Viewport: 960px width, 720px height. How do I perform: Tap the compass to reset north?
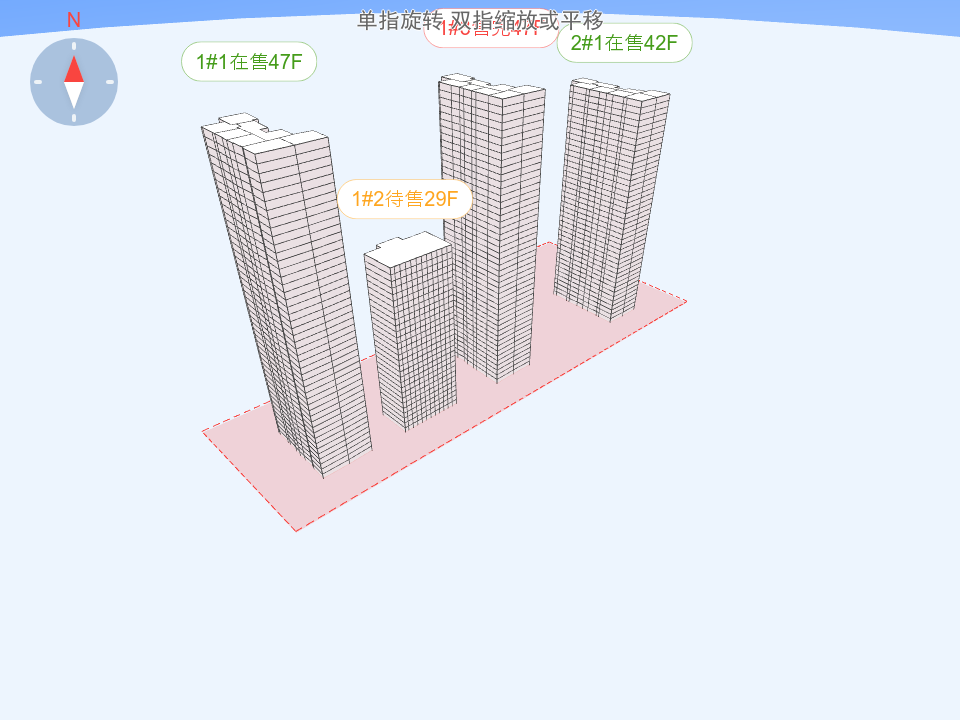pyautogui.click(x=74, y=82)
